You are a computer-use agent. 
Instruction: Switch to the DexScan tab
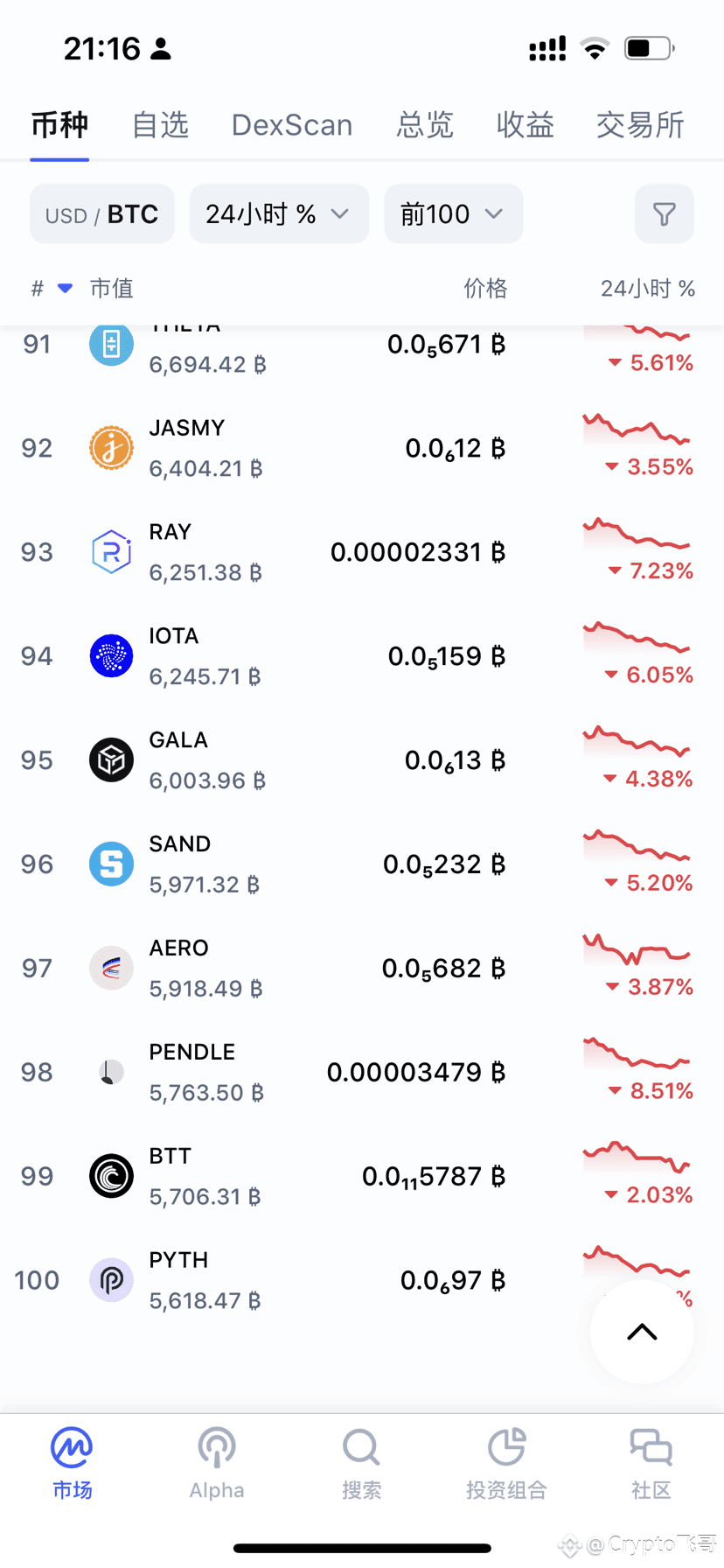[292, 125]
